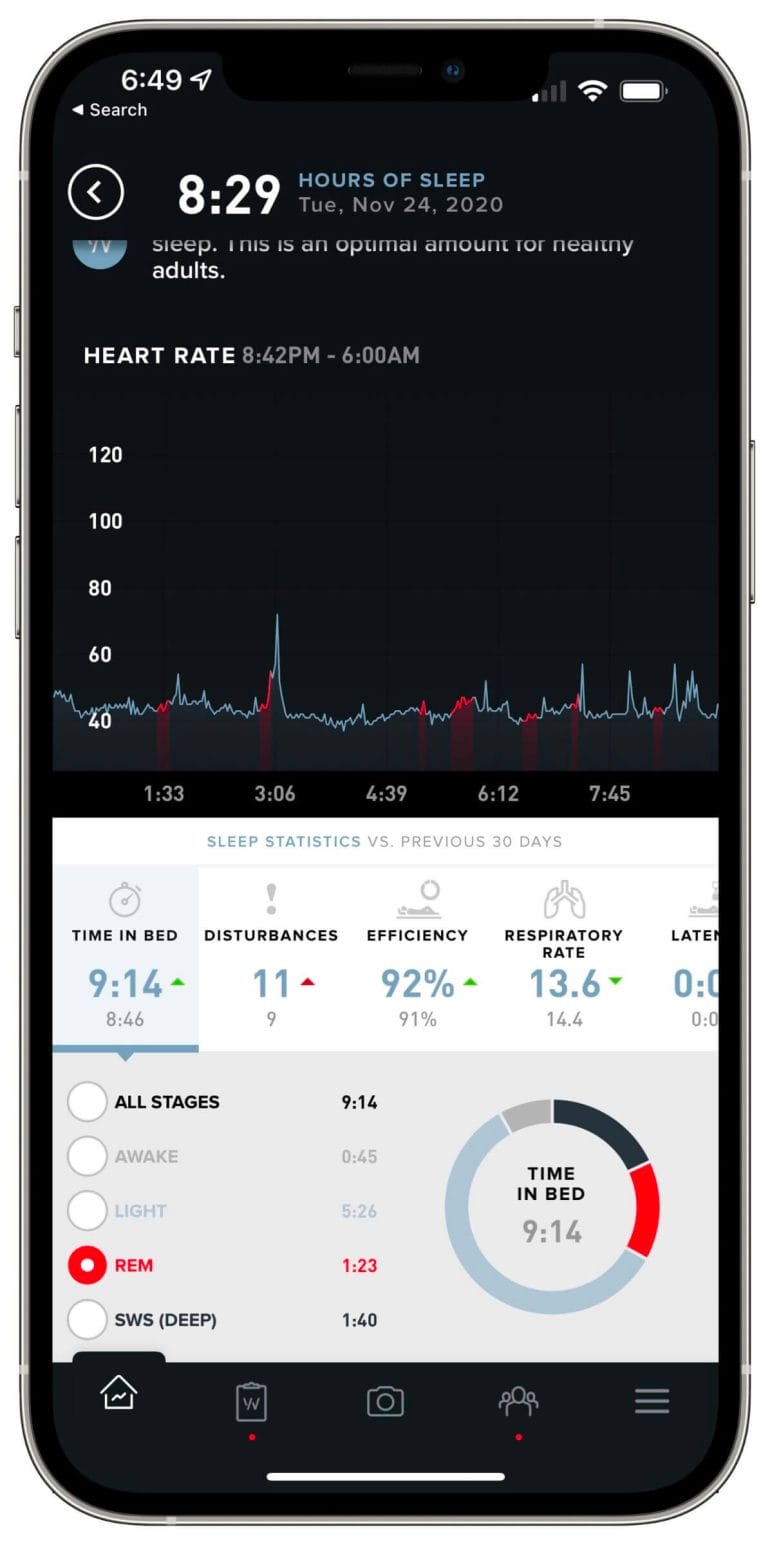Viewport: 770px width, 1545px height.
Task: Choose the SWS (Deep) sleep stage
Action: tap(222, 1320)
